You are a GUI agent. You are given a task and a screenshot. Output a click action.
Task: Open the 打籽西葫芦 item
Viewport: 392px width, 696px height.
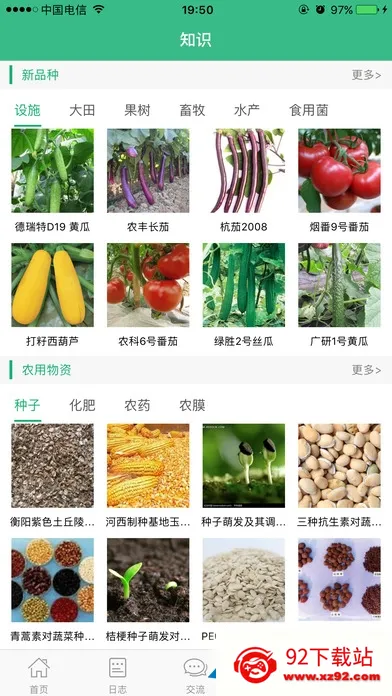[x=52, y=296]
